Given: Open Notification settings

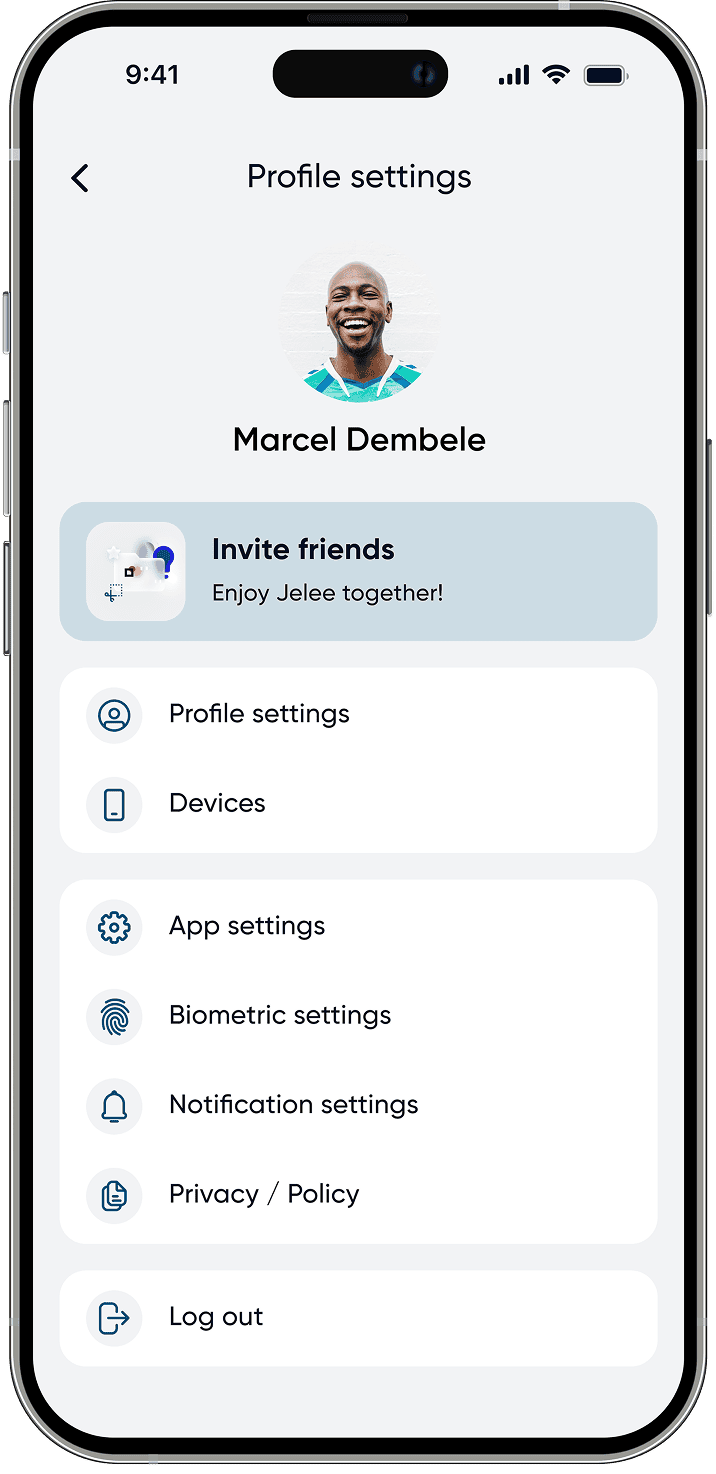Looking at the screenshot, I should [358, 1105].
